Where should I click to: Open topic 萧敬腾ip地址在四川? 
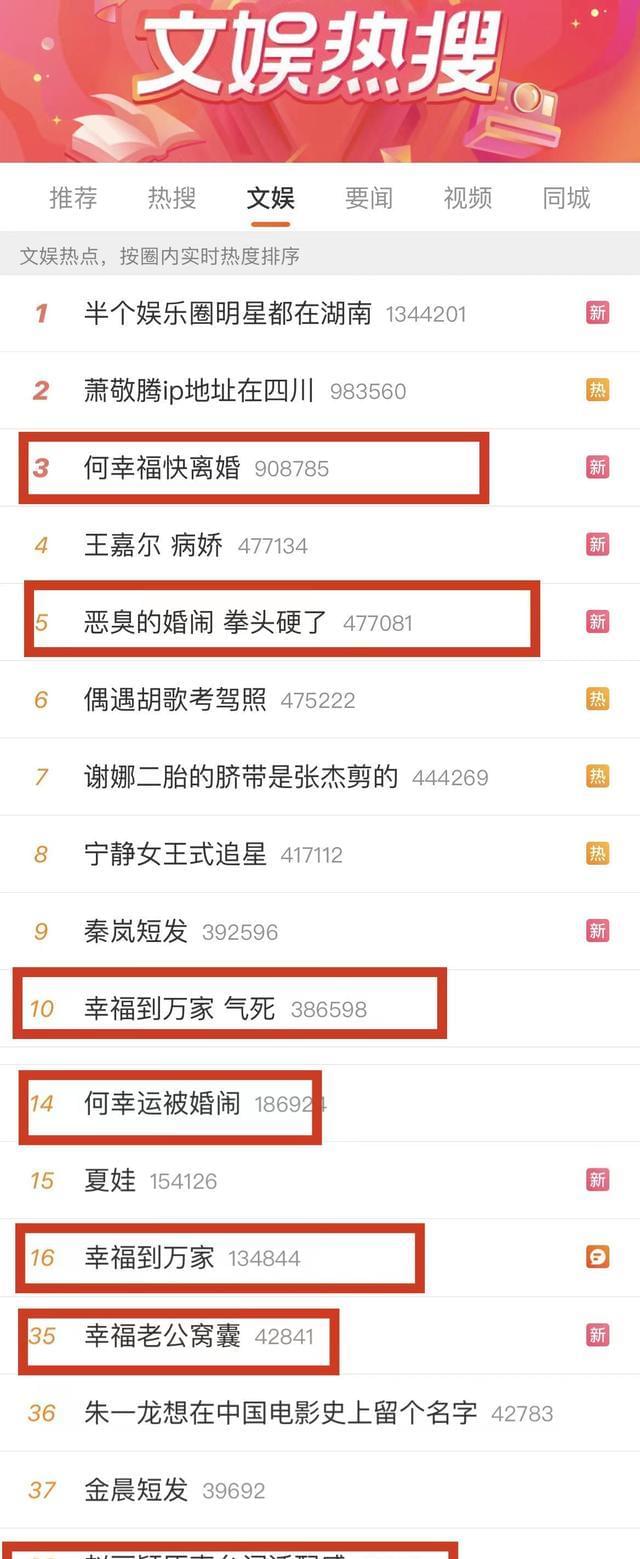click(x=199, y=391)
